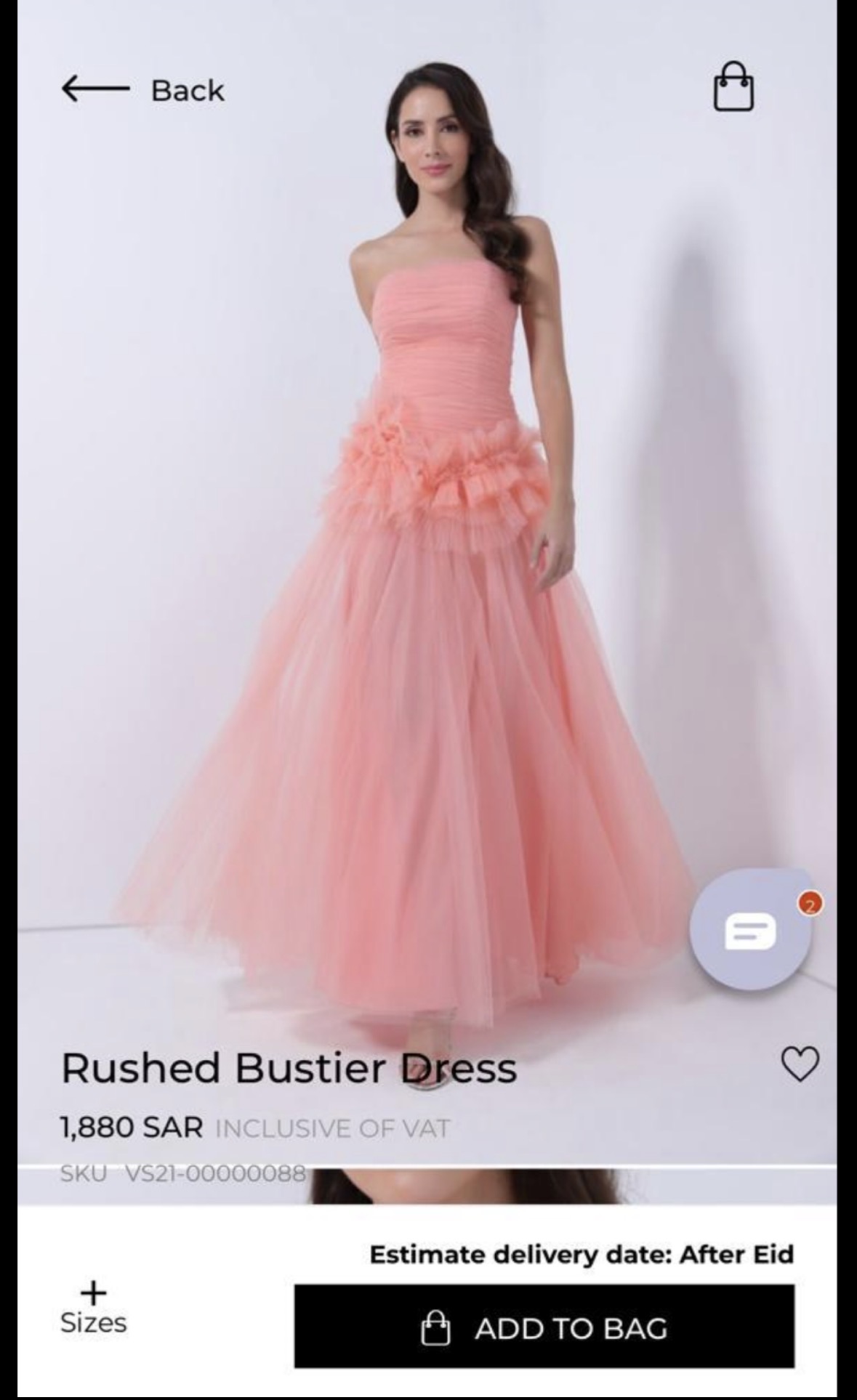Go back using the Back arrow

[142, 90]
